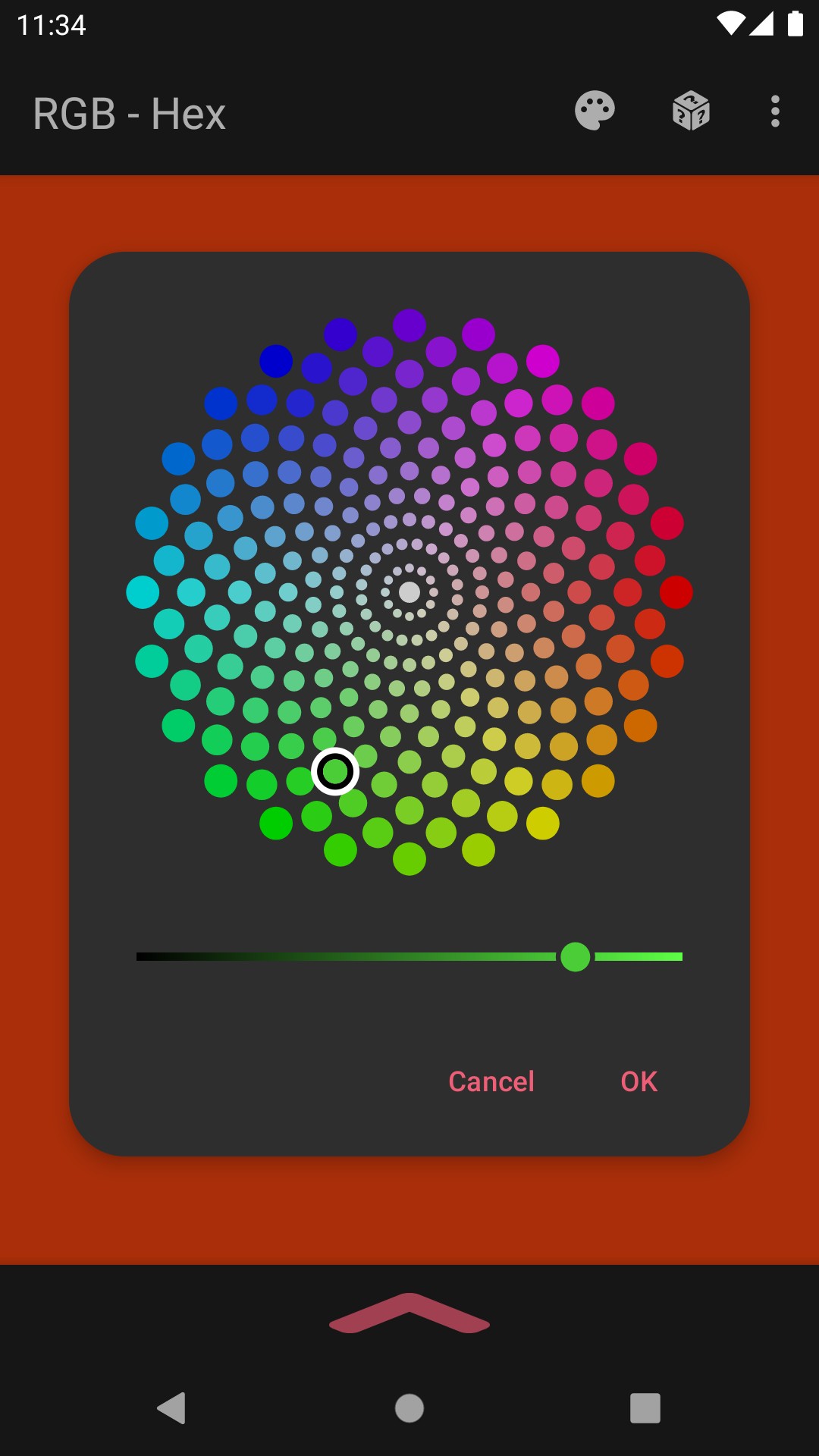The width and height of the screenshot is (819, 1456).
Task: Tap the lightness slider's green thumb
Action: click(x=575, y=957)
